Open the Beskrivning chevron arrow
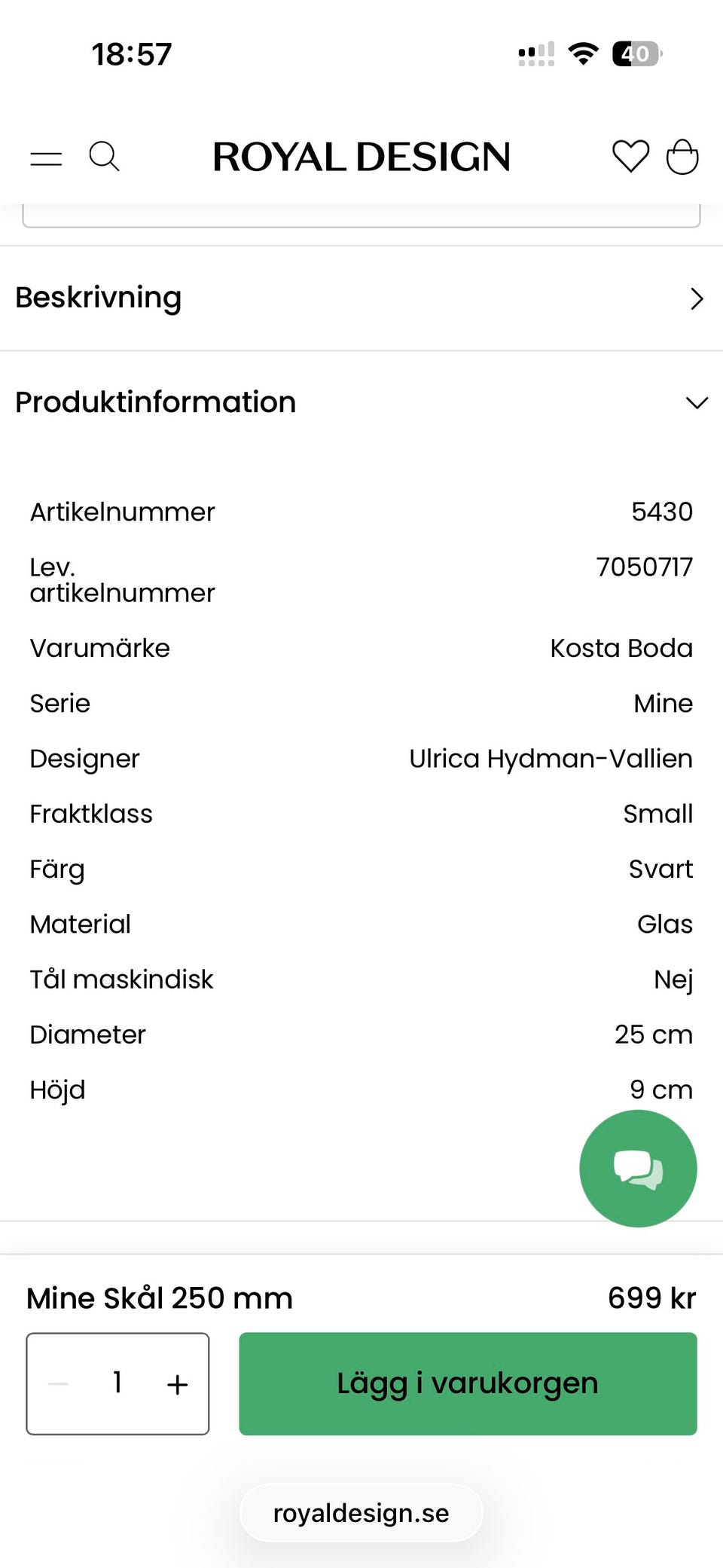Viewport: 723px width, 1568px height. tap(697, 299)
